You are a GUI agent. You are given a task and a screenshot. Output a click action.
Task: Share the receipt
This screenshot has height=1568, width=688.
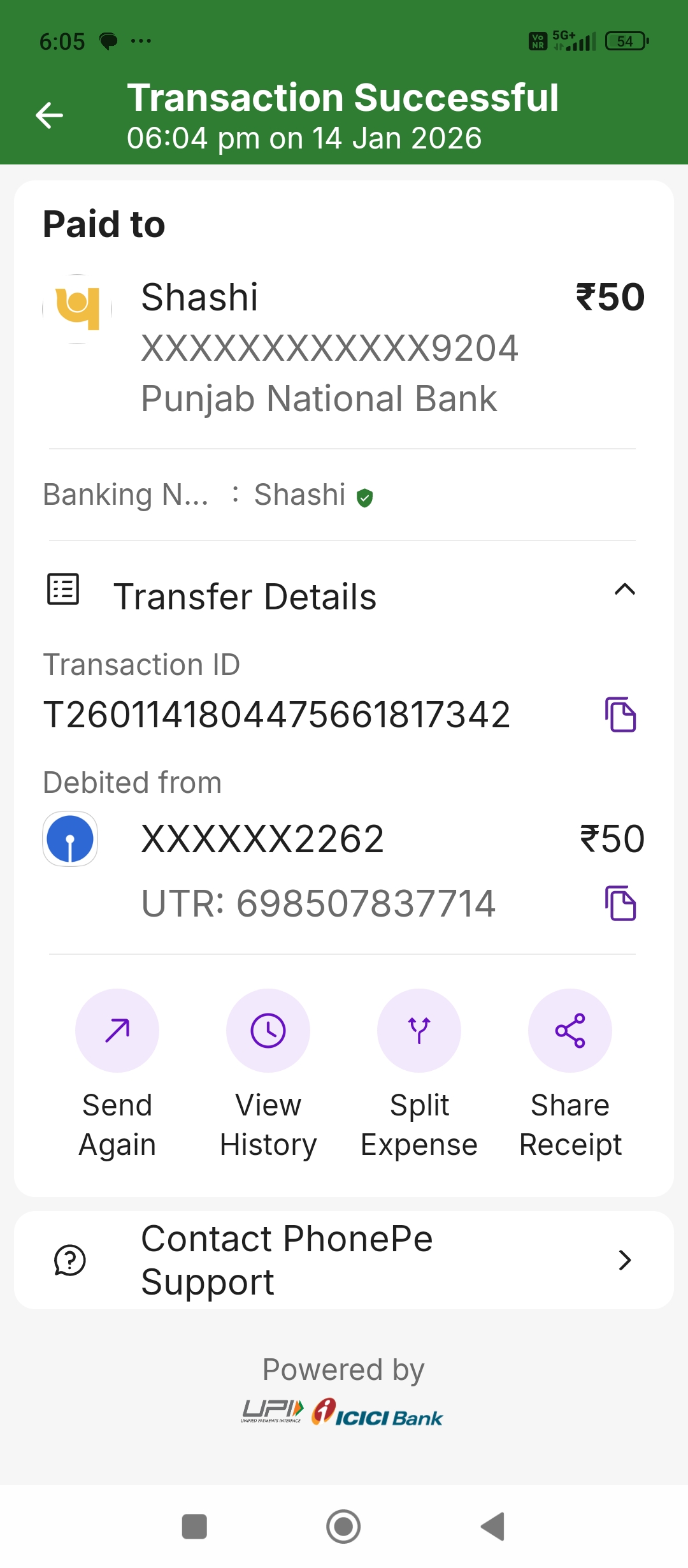570,1031
